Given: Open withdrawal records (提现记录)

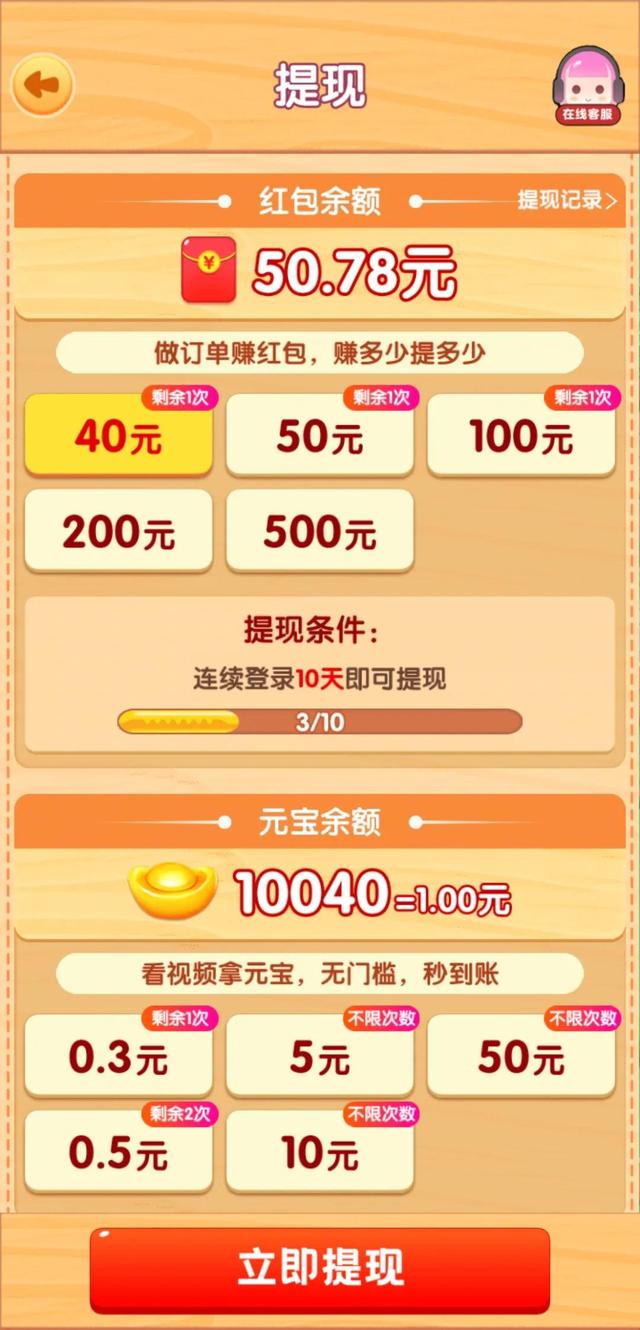Looking at the screenshot, I should point(566,200).
